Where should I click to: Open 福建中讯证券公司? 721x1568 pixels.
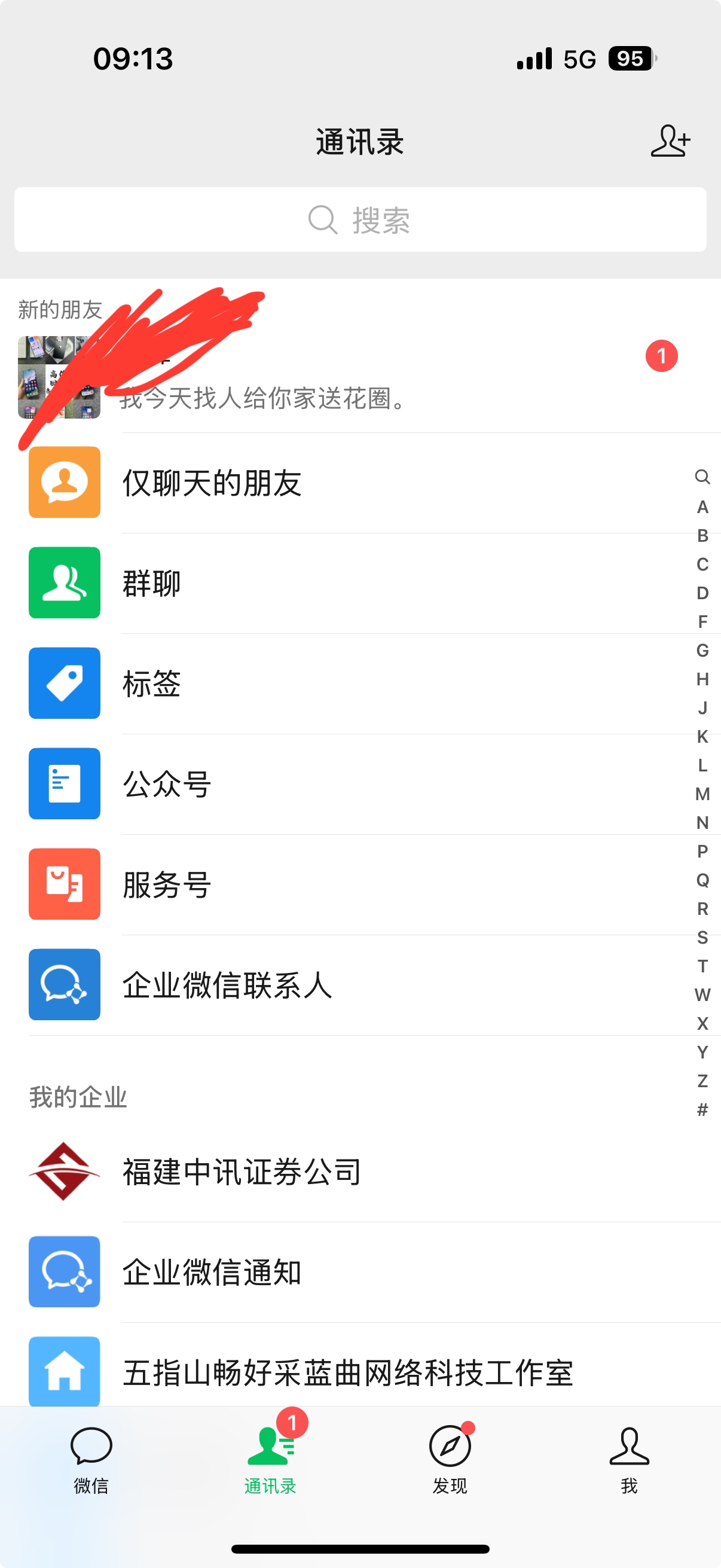[x=359, y=1172]
